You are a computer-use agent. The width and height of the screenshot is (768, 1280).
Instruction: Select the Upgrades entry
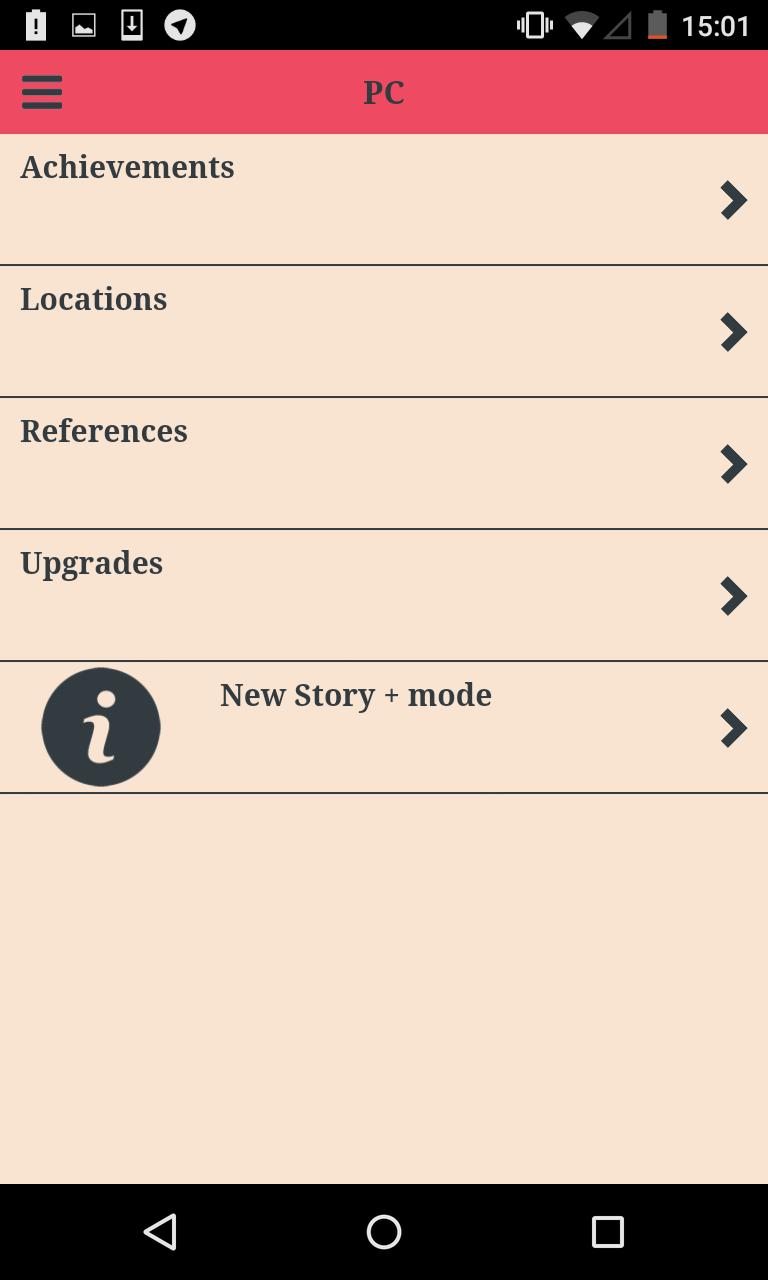pos(384,595)
